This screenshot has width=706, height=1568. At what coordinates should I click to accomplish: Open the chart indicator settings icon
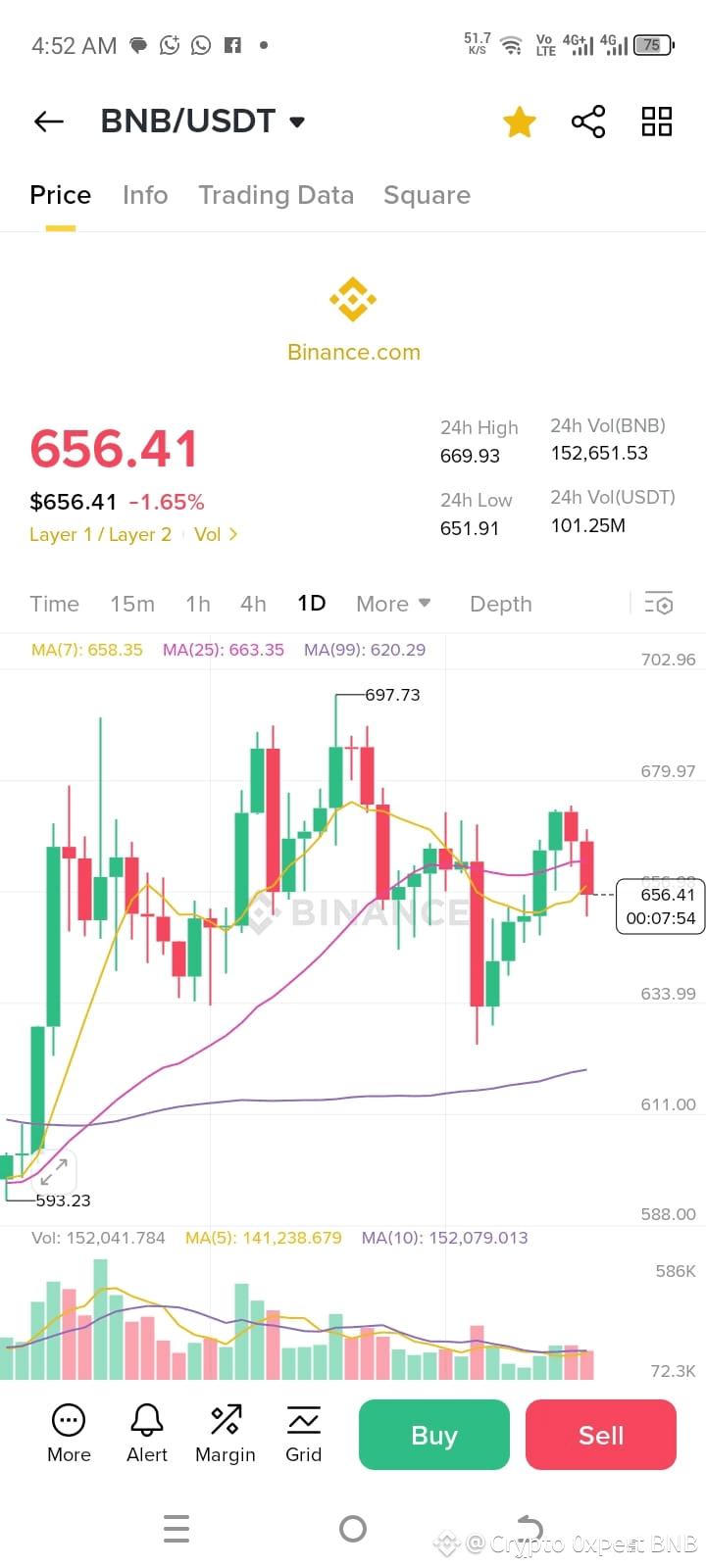659,604
